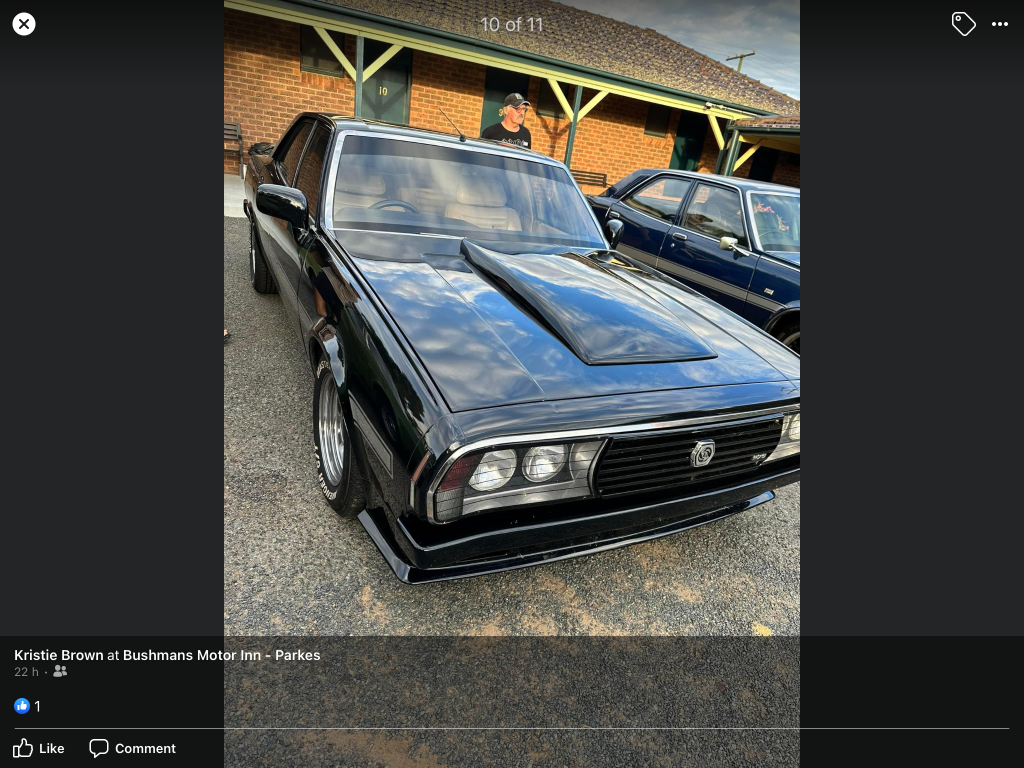Open the three-dot overflow menu

coord(1000,24)
